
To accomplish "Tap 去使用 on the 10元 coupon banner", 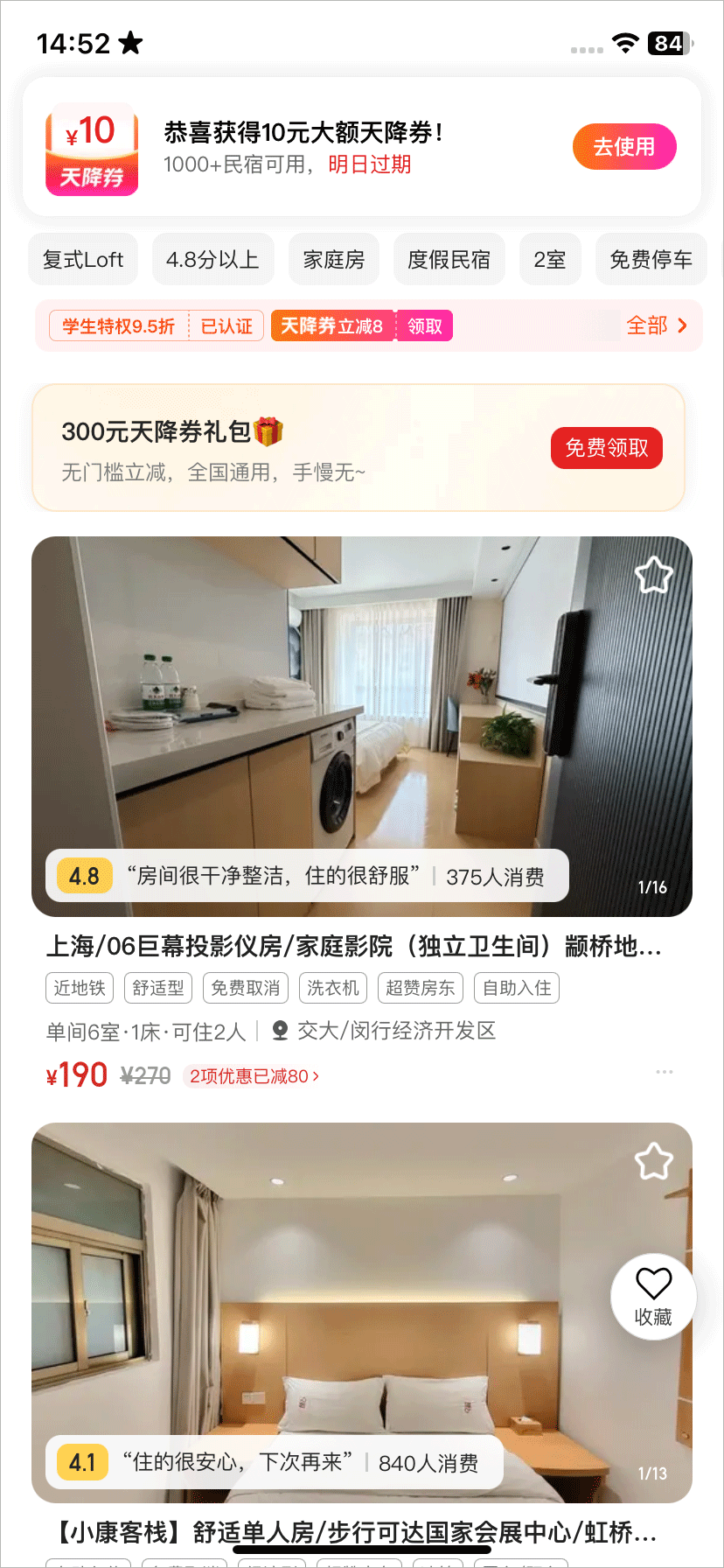I will point(623,147).
